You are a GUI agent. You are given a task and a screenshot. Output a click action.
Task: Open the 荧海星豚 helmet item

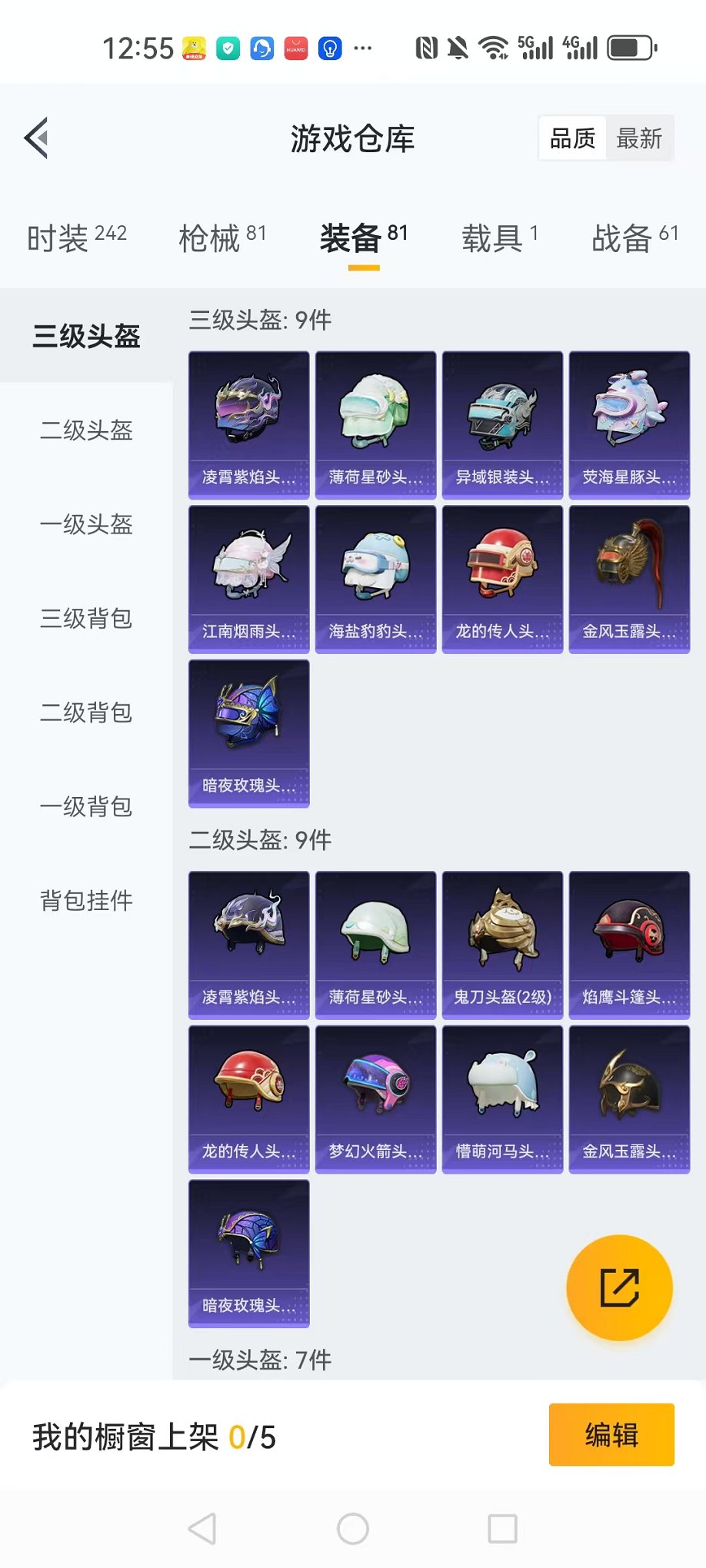629,425
